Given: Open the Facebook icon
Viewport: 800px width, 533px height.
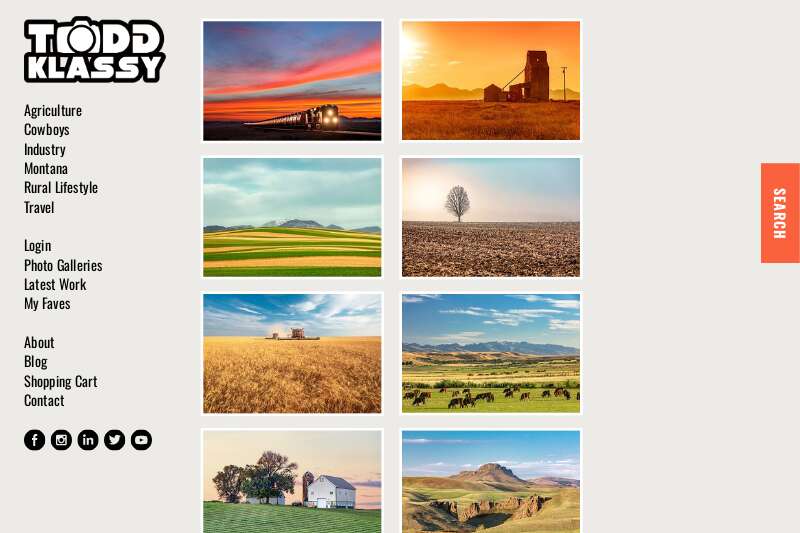Looking at the screenshot, I should (34, 440).
